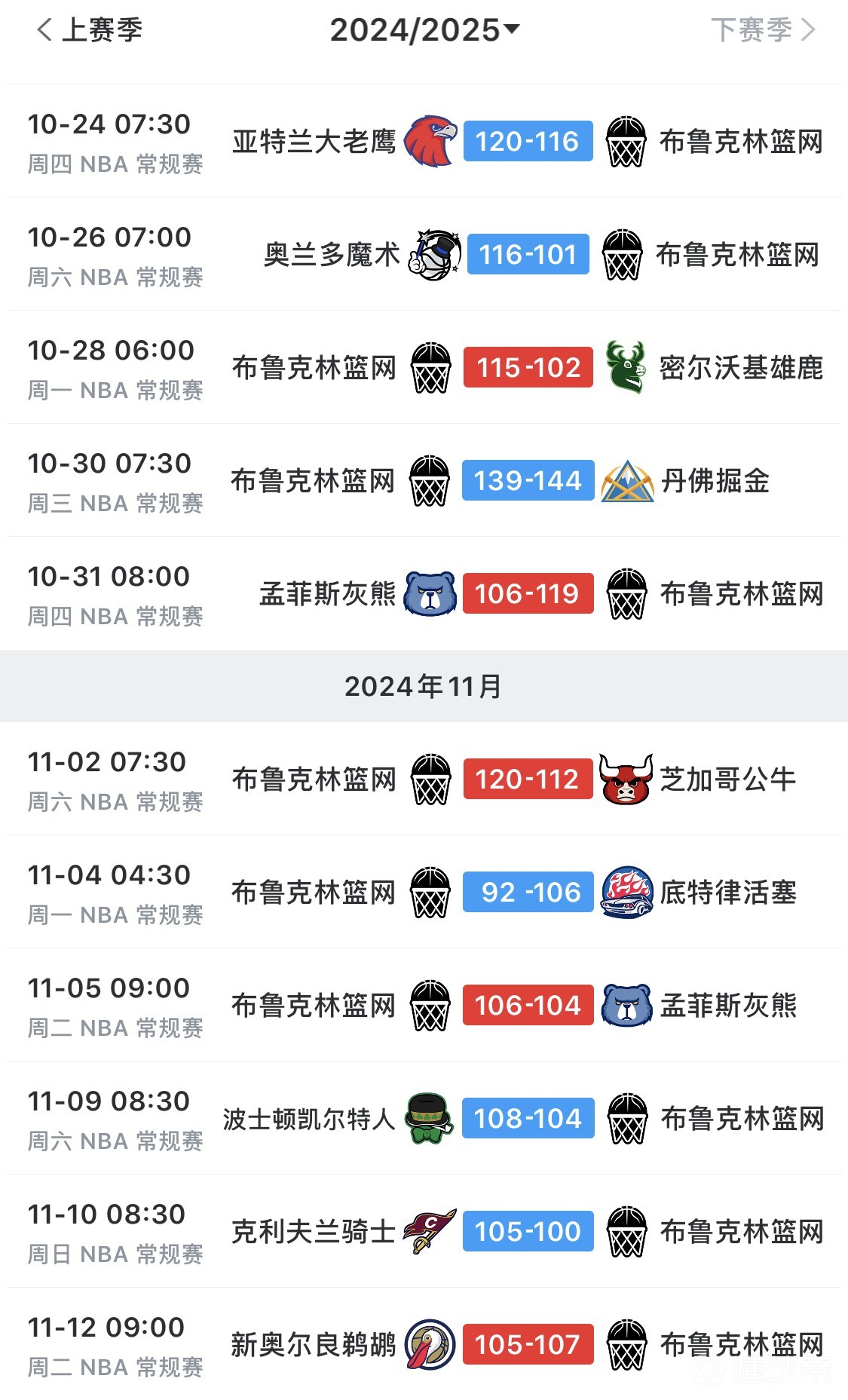
Task: Open 10-31 Grizzlies vs Nets game
Action: pos(528,594)
